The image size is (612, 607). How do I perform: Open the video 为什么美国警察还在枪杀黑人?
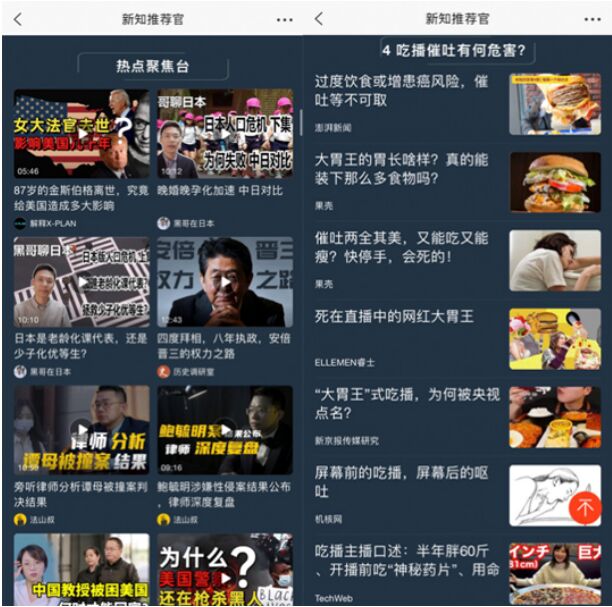(x=224, y=570)
